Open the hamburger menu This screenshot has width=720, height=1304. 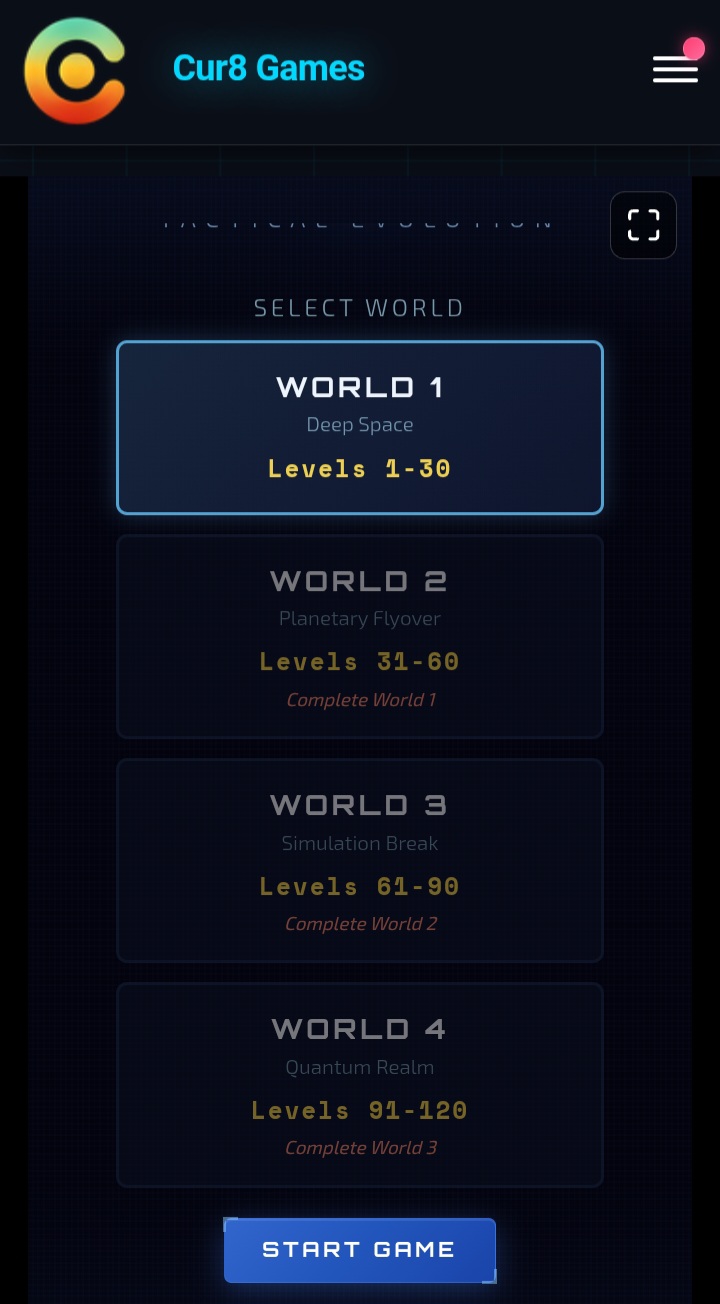(675, 69)
